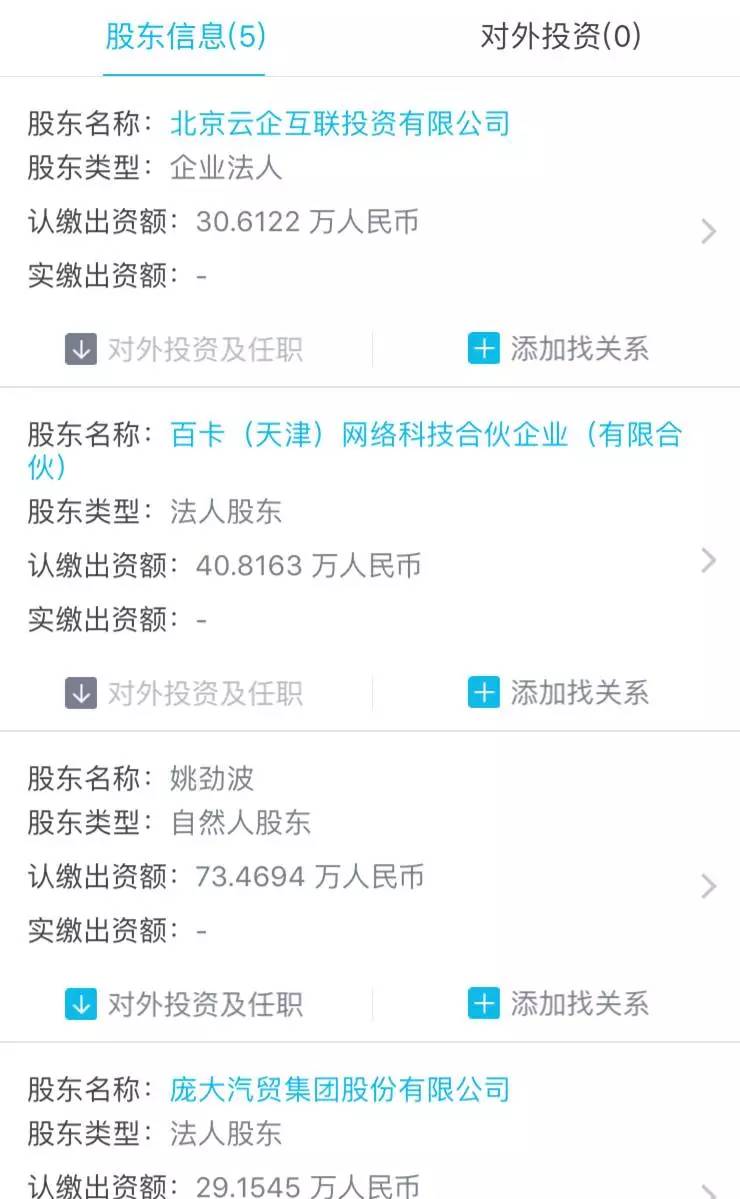Viewport: 740px width, 1199px height.
Task: Expand 对外投资及任职 under 姚劲波
Action: pos(184,1004)
